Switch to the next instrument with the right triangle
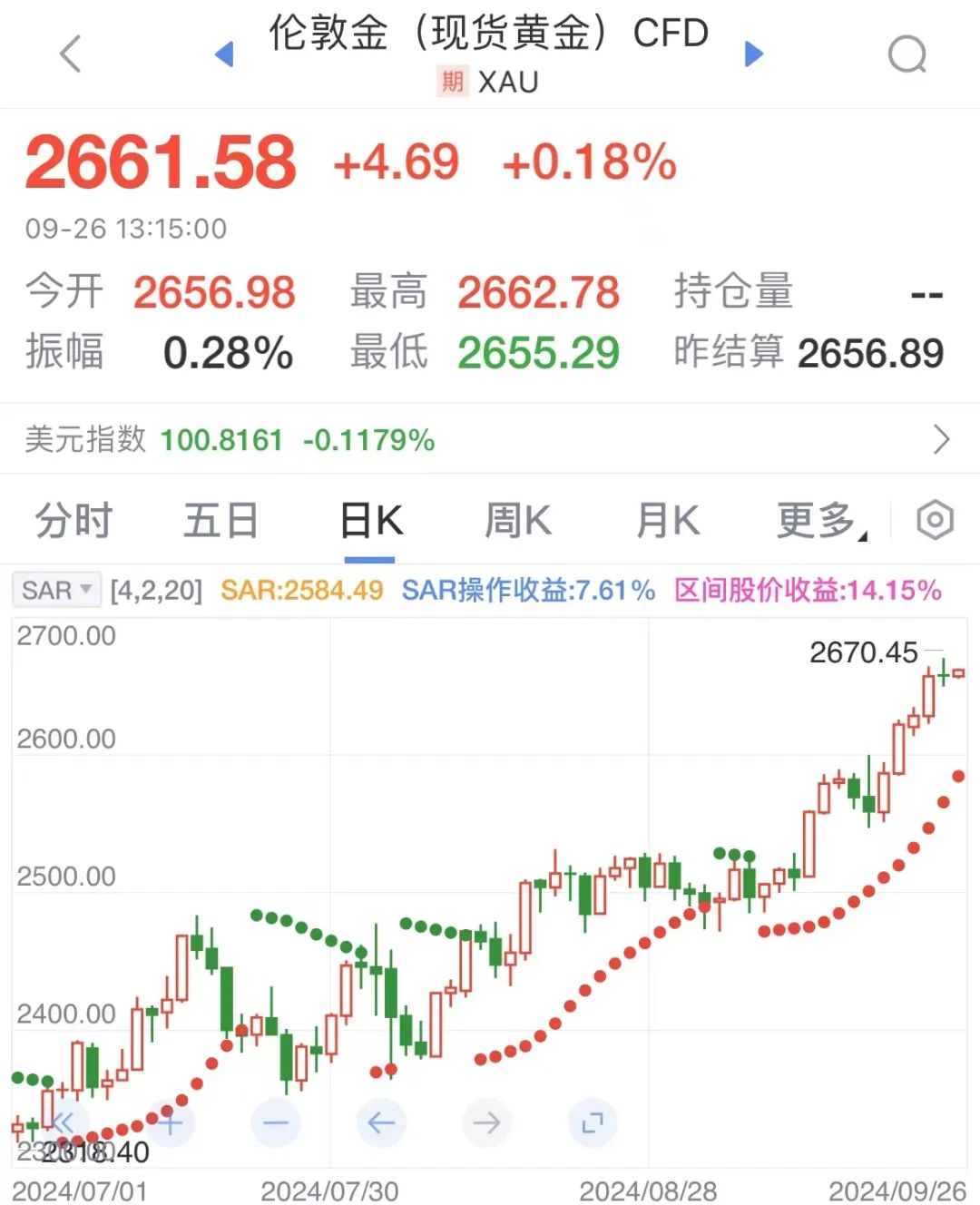Image resolution: width=980 pixels, height=1205 pixels. tap(753, 54)
